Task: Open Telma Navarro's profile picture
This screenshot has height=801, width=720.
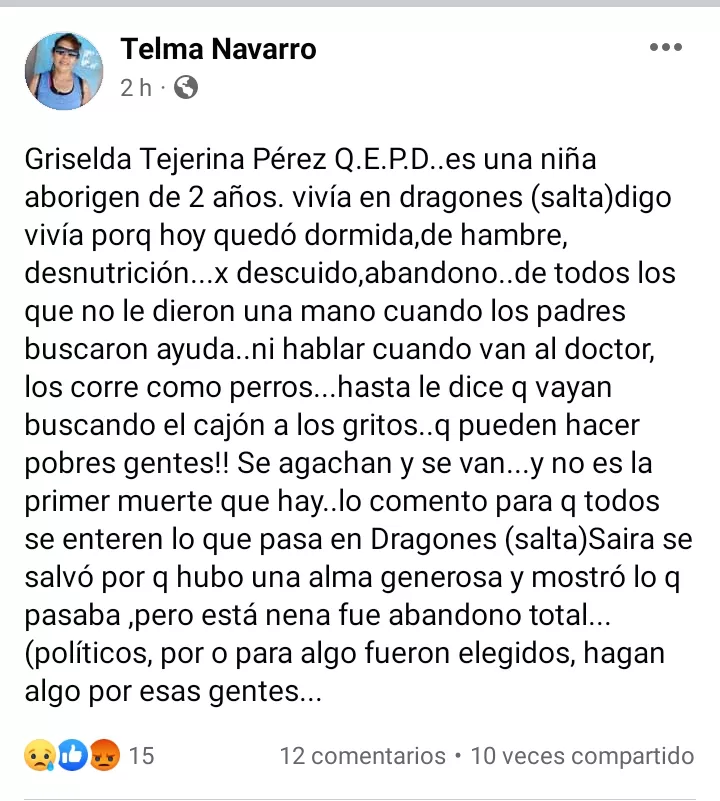Action: coord(64,70)
